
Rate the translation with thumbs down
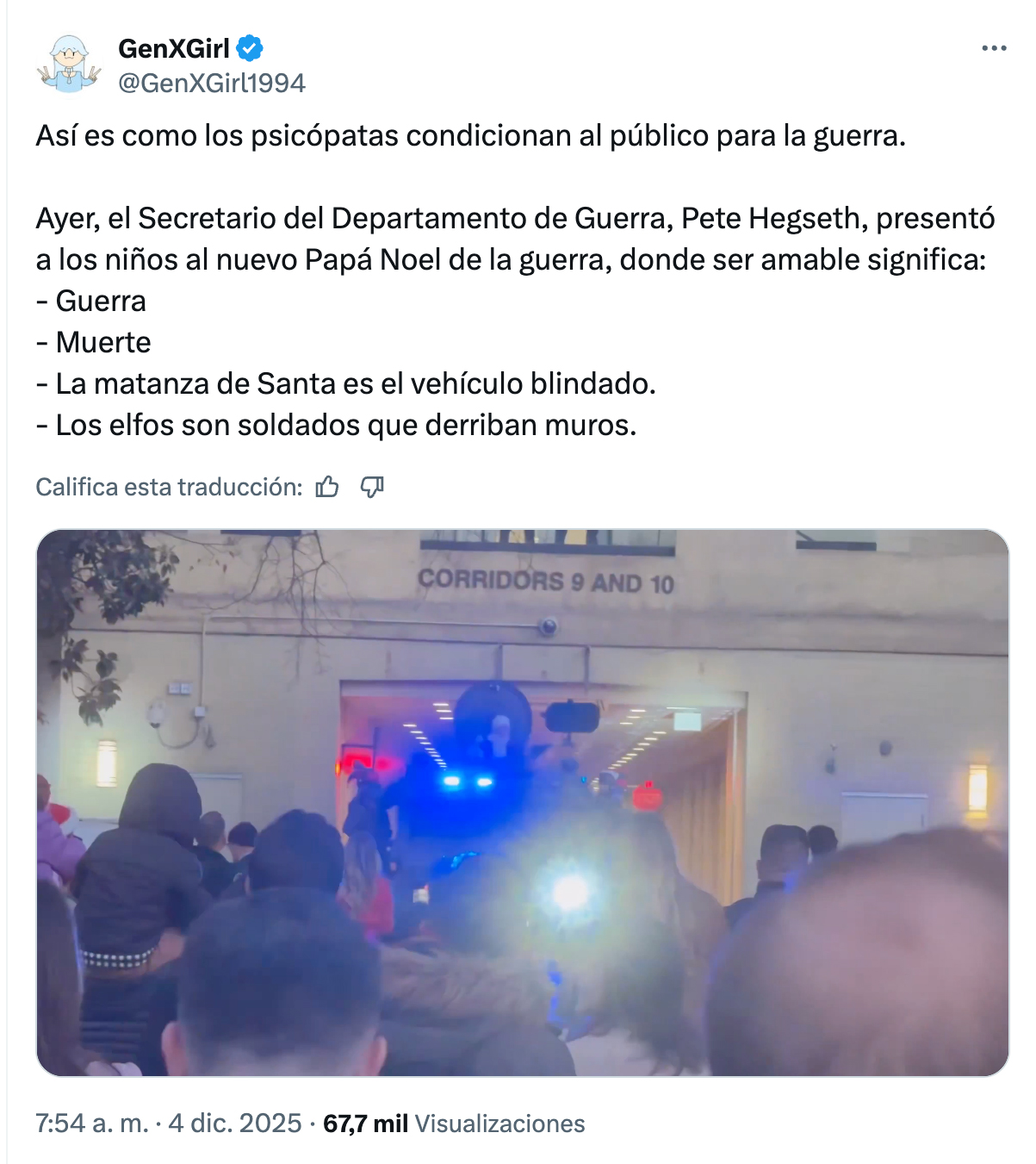pos(372,488)
